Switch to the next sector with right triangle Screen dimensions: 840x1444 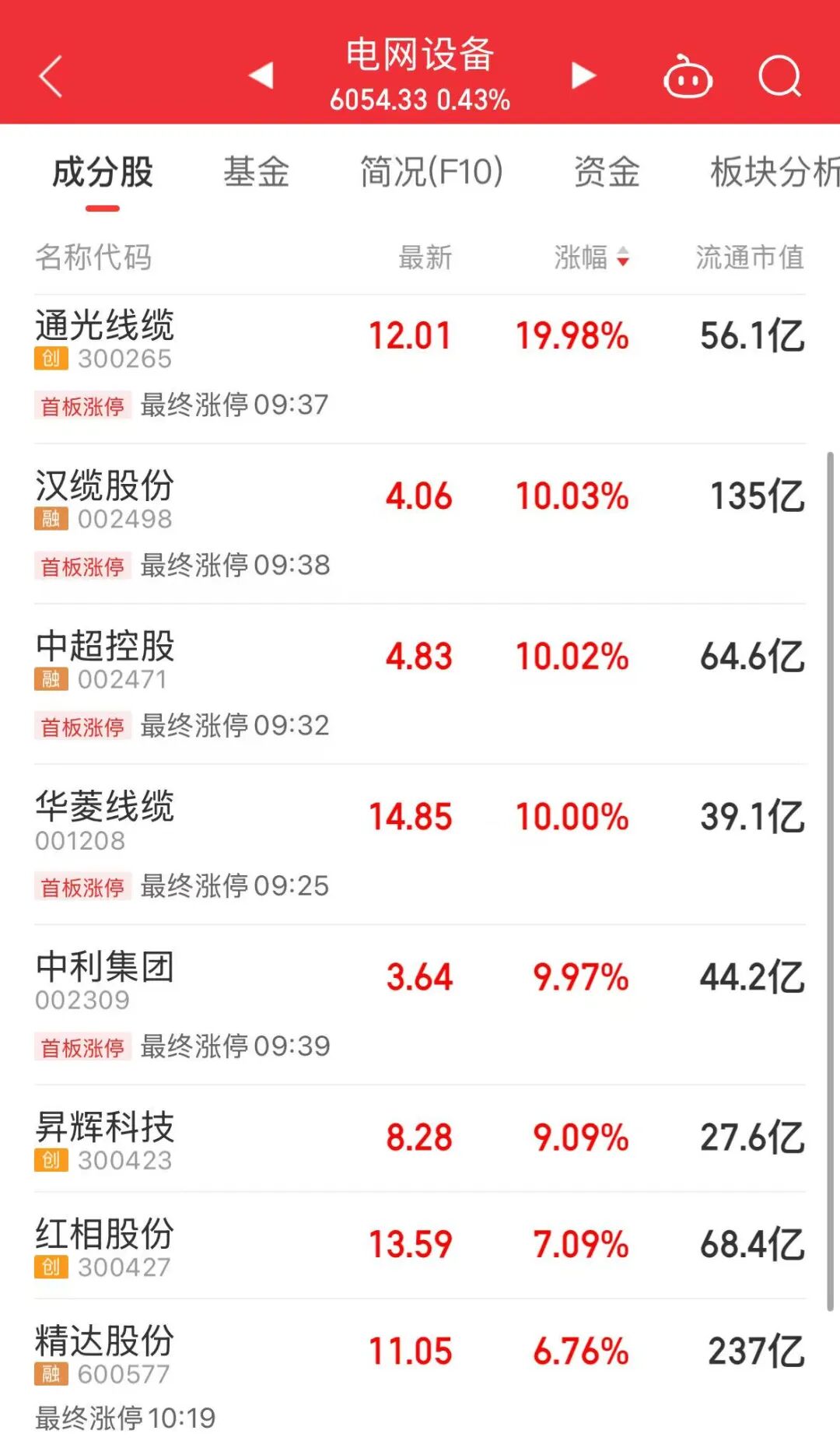click(x=583, y=75)
